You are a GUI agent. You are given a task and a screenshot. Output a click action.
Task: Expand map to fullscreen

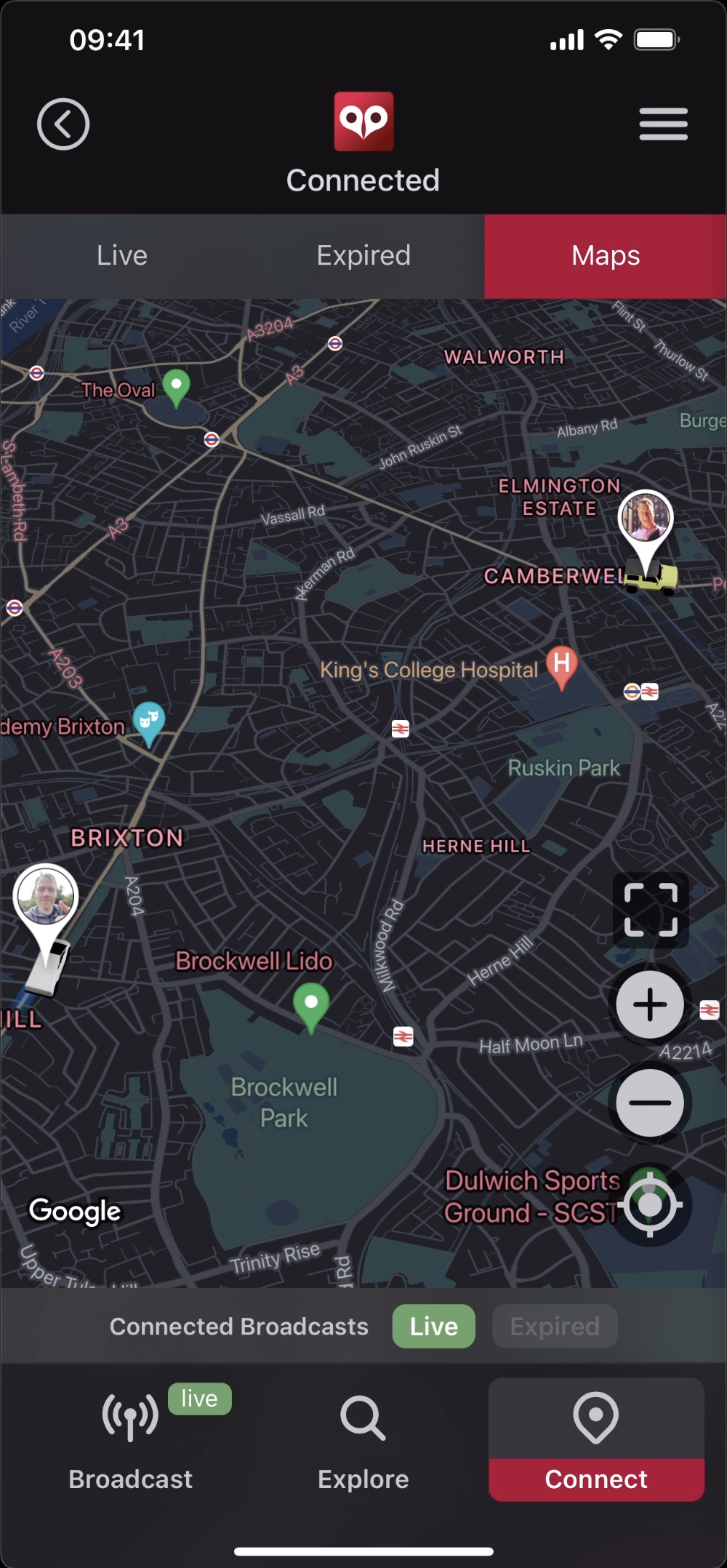pos(651,910)
